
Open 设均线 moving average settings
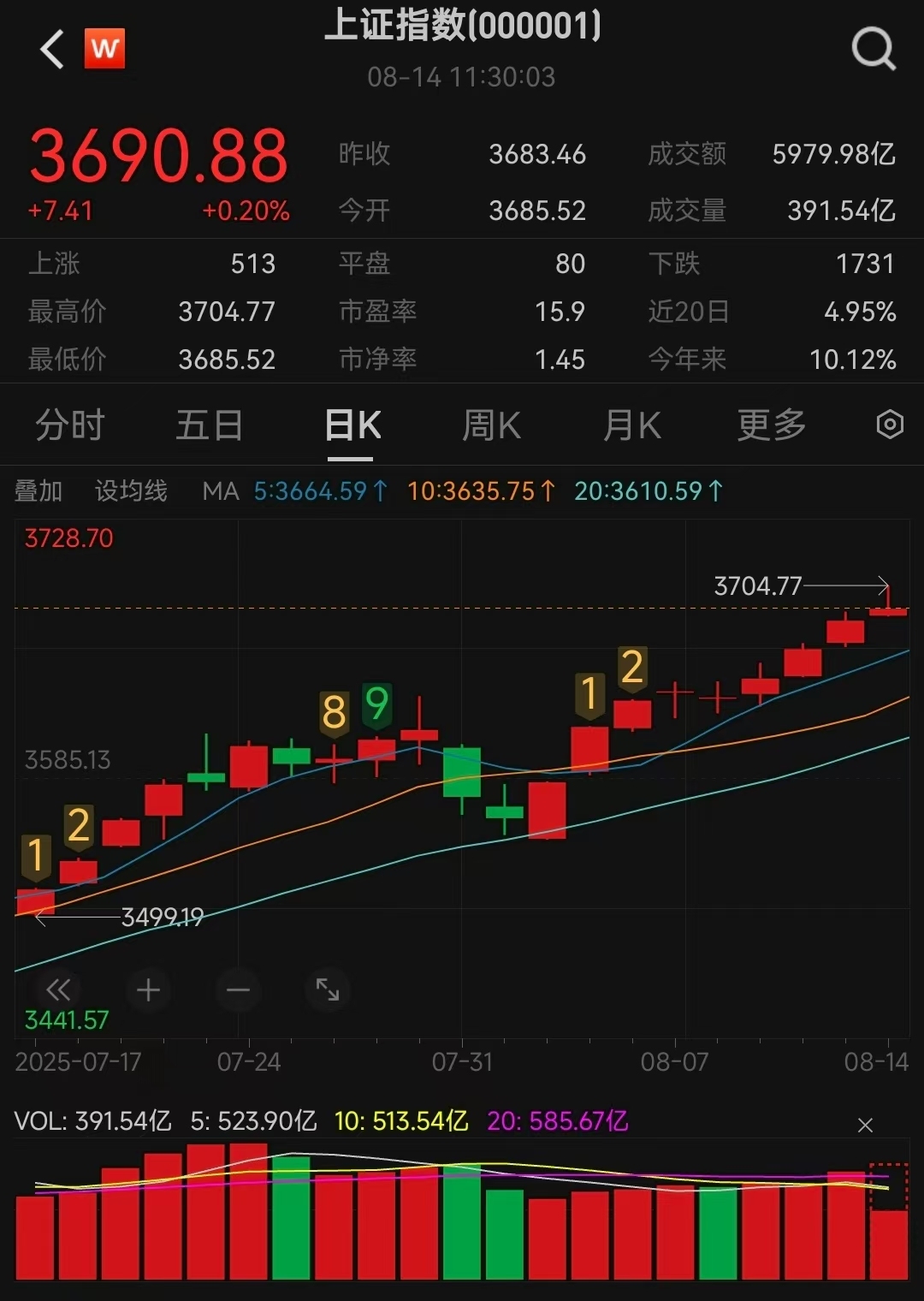[x=131, y=490]
